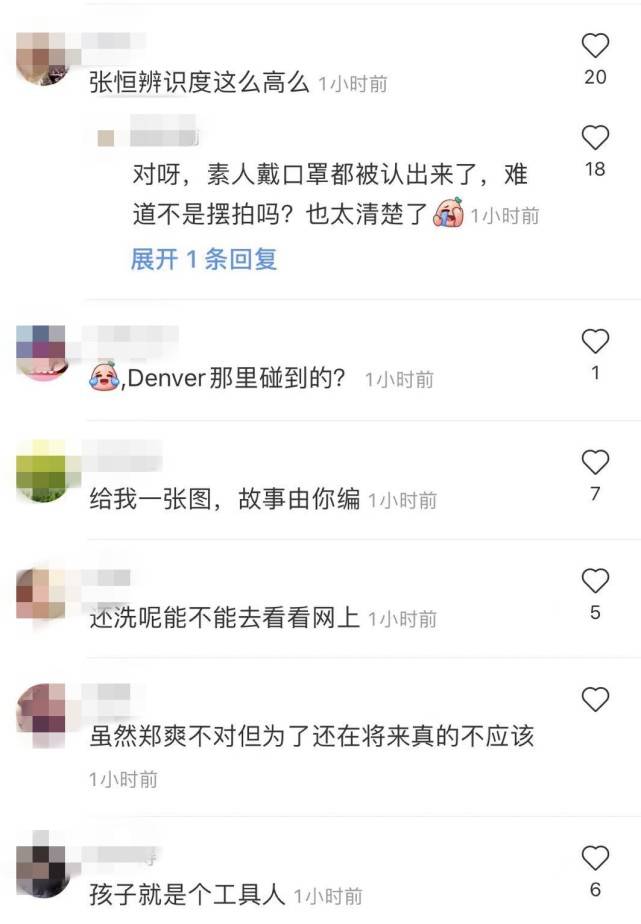Like the comment 给我一张图，故事由你编
Image resolution: width=641 pixels, height=924 pixels.
pos(595,462)
